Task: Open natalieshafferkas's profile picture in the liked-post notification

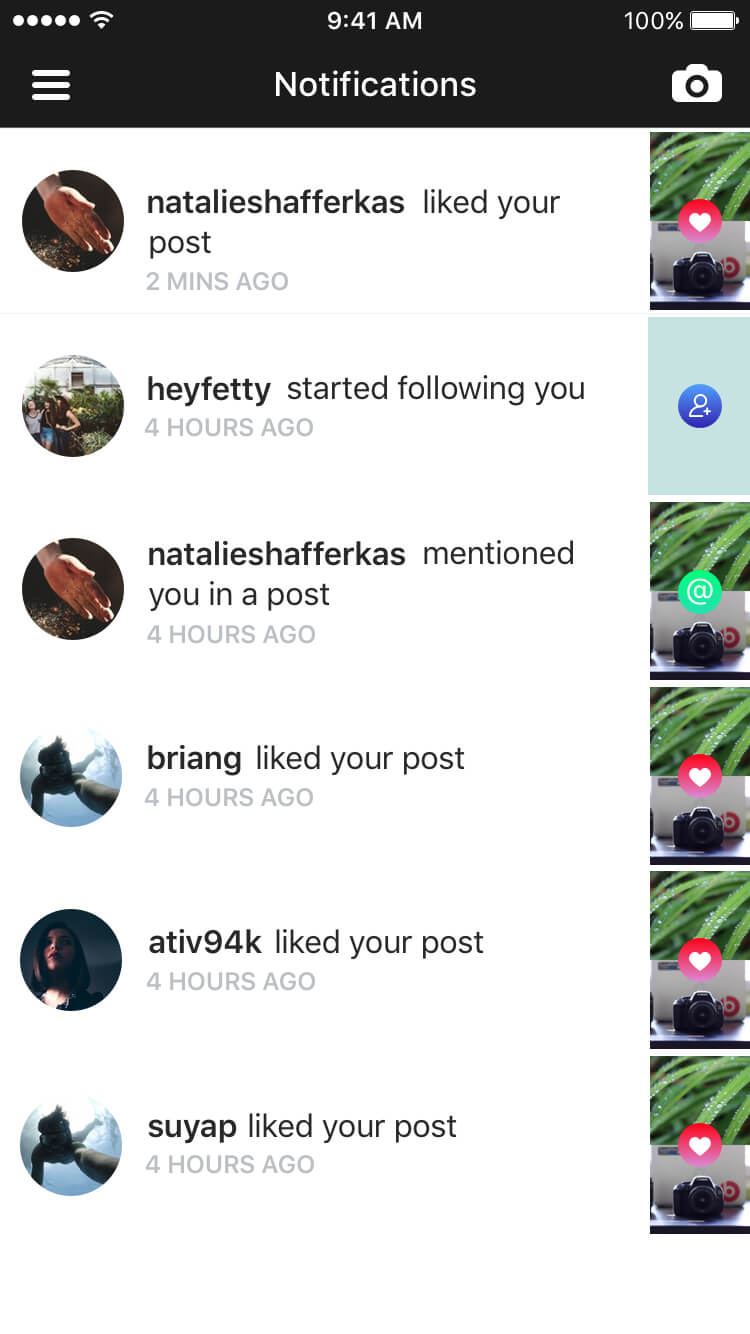Action: 73,221
